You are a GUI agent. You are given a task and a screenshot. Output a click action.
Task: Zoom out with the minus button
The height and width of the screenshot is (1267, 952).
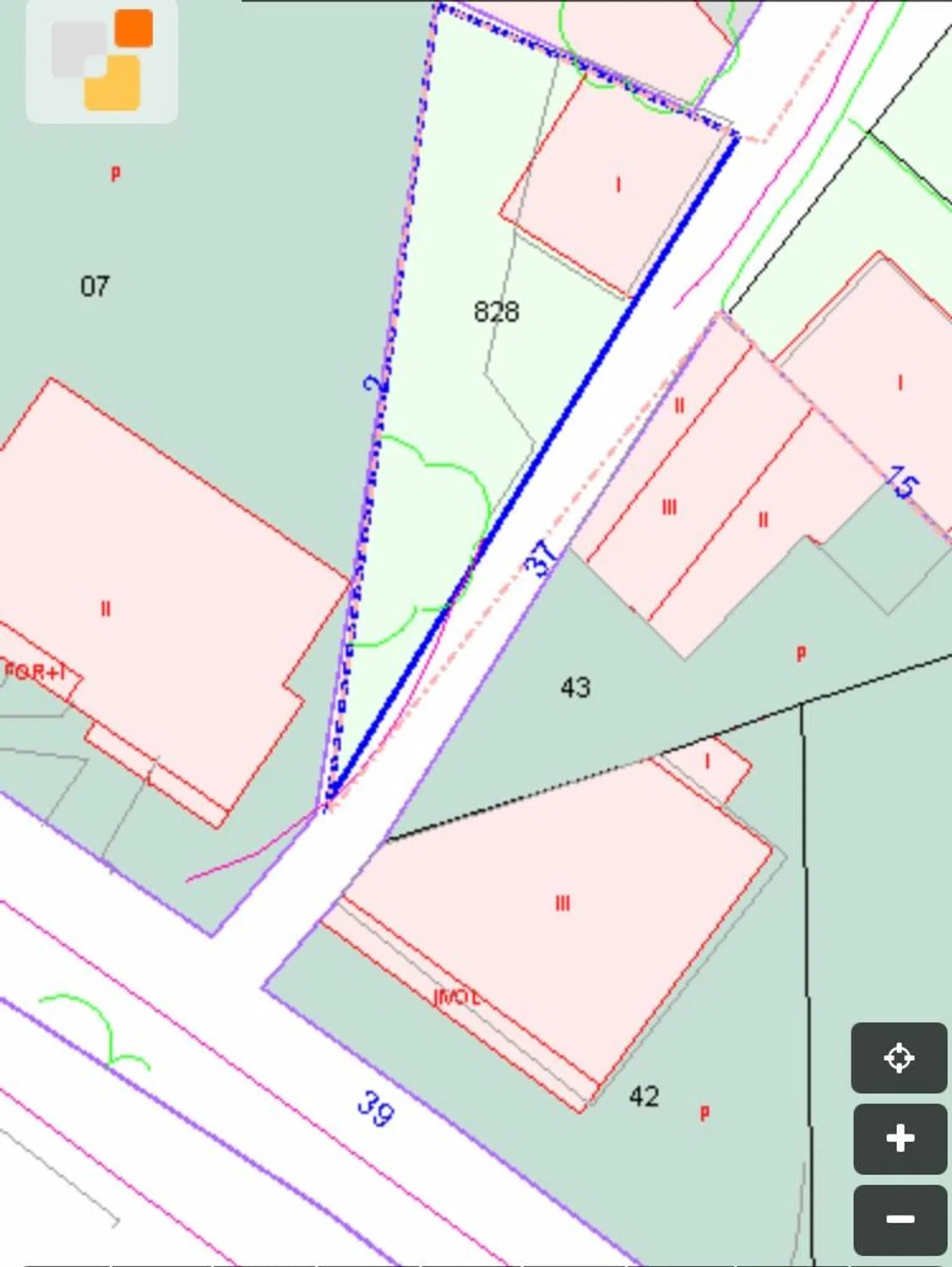899,1219
